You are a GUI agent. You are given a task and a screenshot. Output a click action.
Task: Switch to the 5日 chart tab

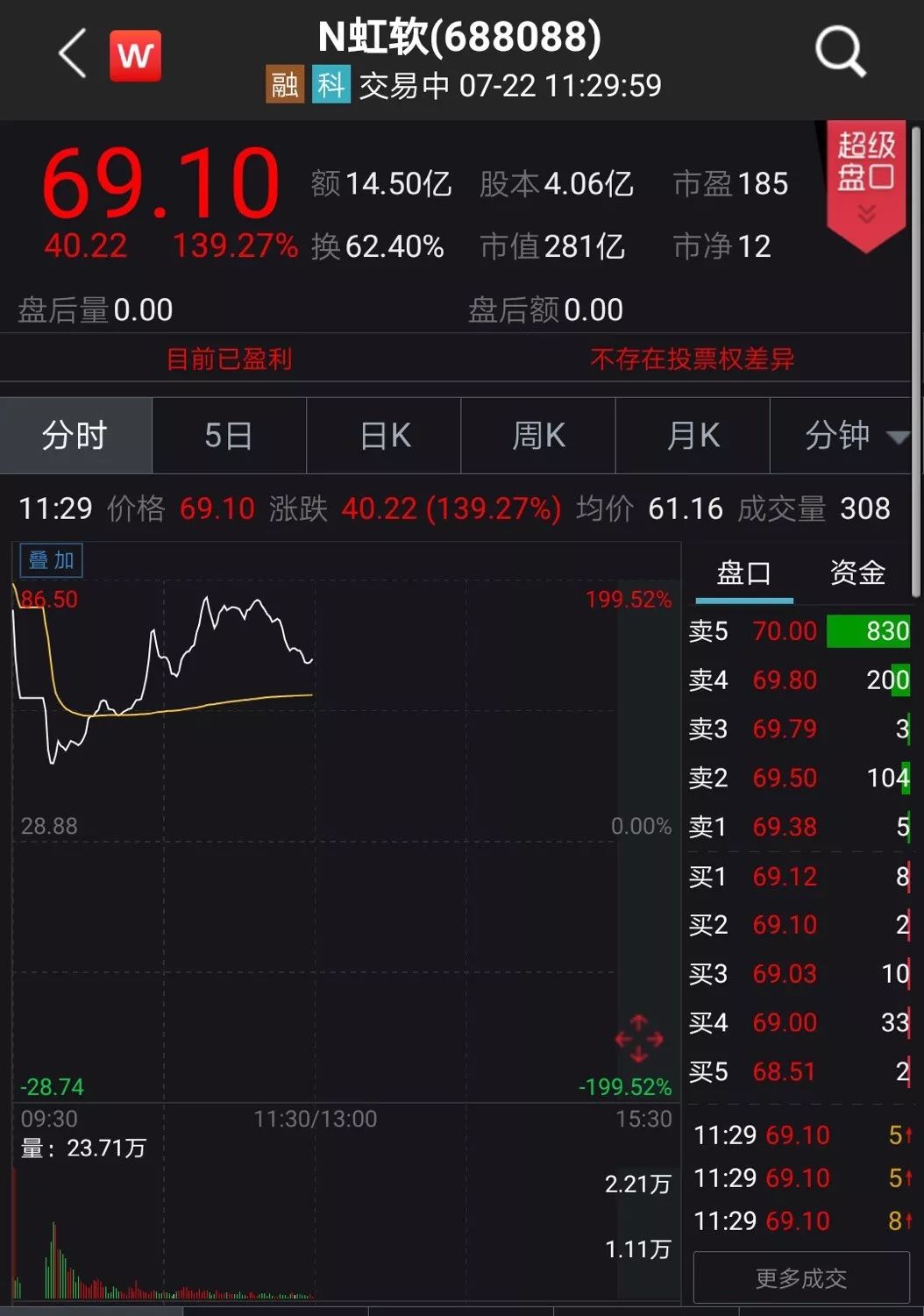click(229, 436)
